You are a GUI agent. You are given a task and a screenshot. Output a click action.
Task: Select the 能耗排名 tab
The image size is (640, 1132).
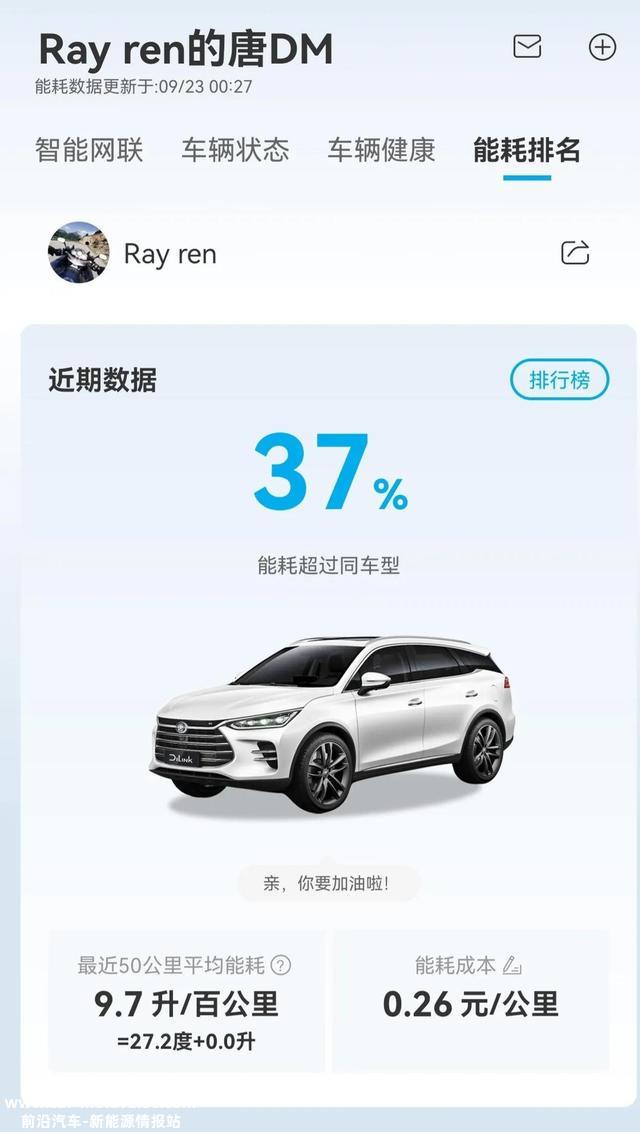(527, 150)
